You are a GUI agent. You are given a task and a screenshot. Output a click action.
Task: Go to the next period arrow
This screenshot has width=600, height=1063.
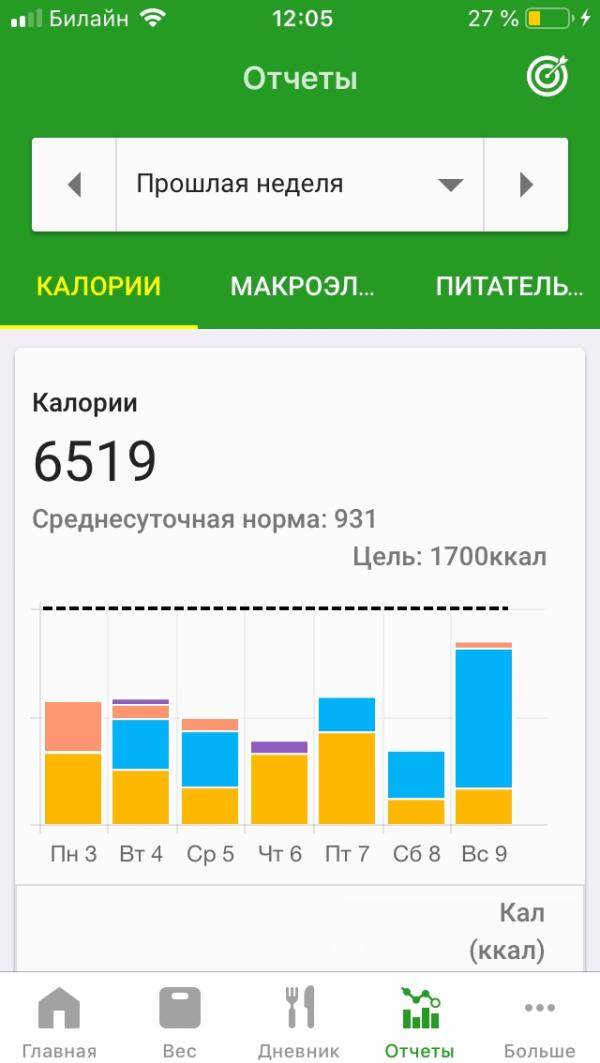[526, 184]
